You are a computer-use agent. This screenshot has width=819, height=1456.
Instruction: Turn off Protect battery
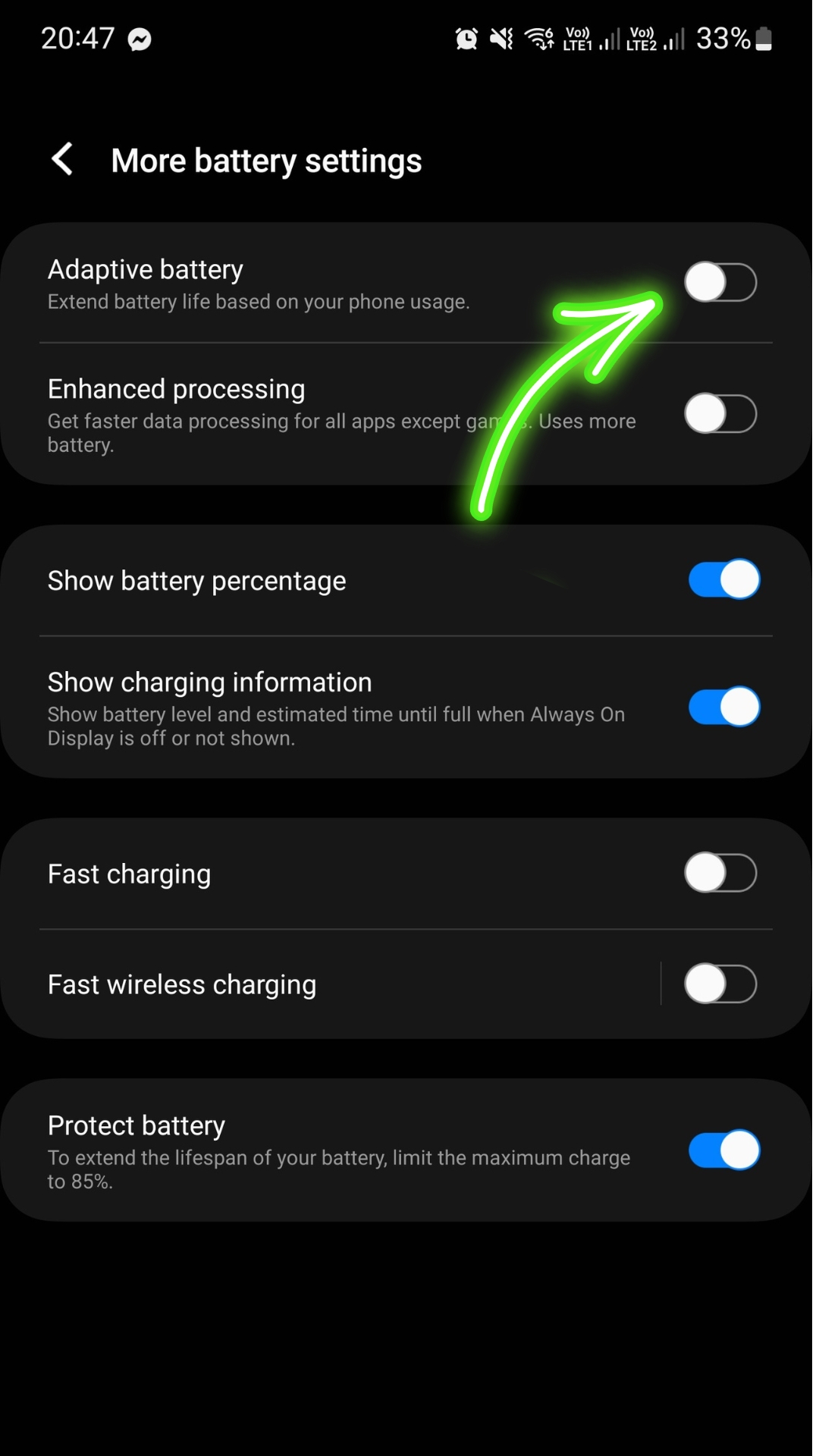click(724, 1150)
